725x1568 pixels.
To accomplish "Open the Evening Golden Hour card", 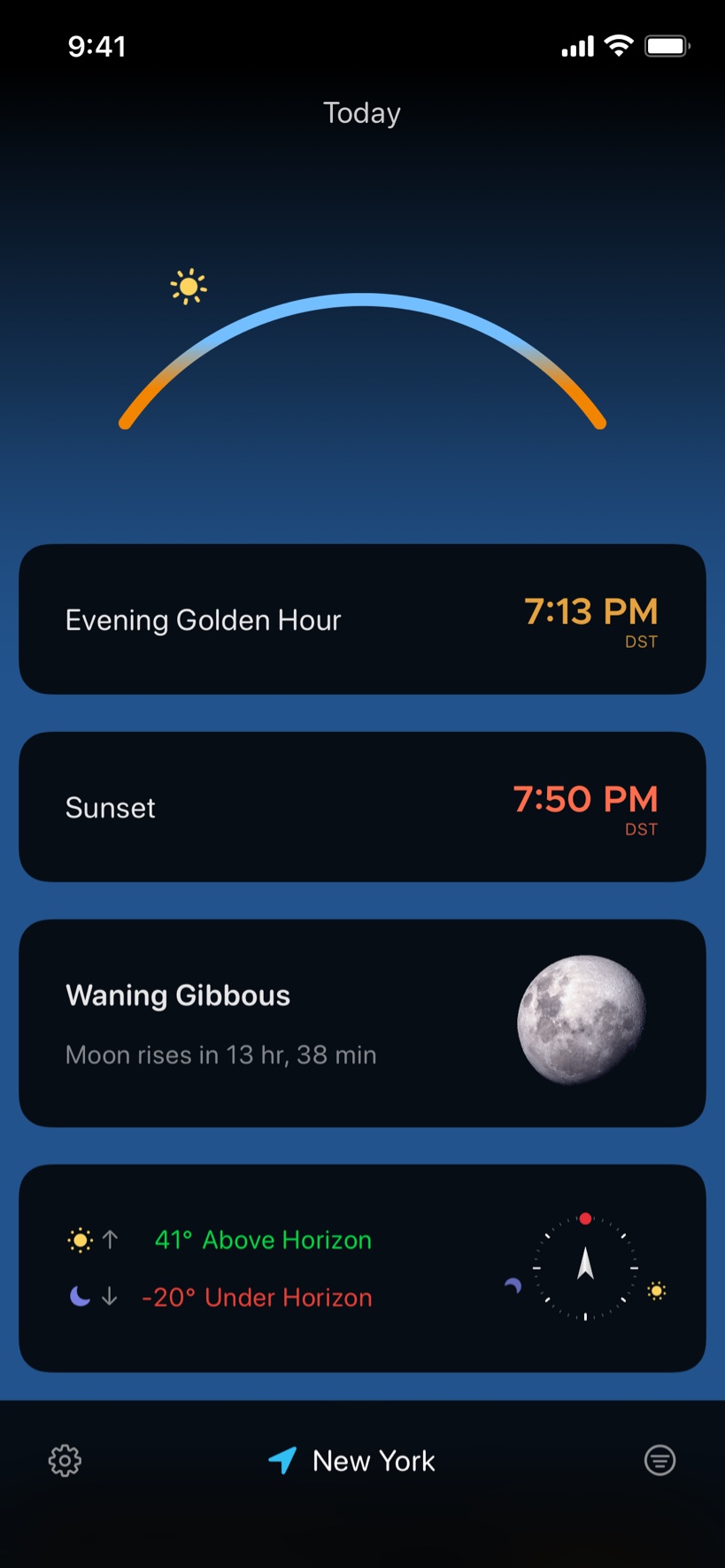I will 362,619.
